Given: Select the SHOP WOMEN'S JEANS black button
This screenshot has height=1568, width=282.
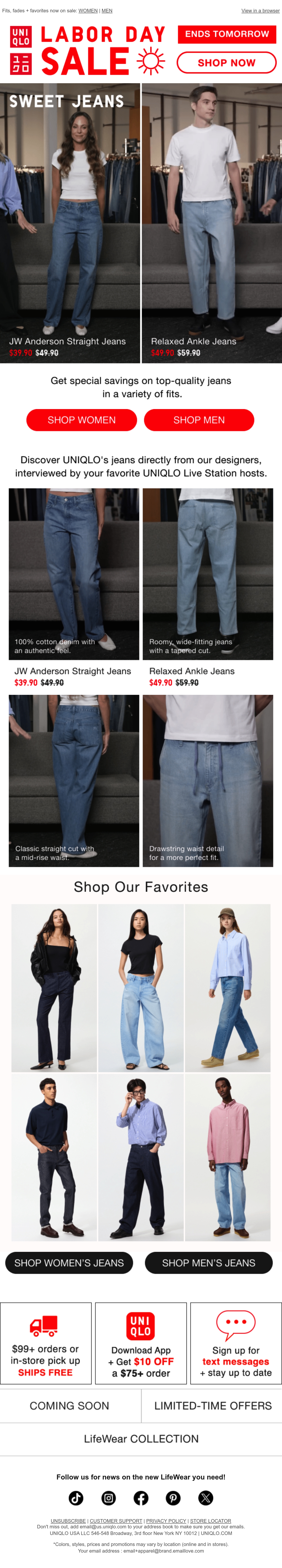Looking at the screenshot, I should (x=69, y=1263).
